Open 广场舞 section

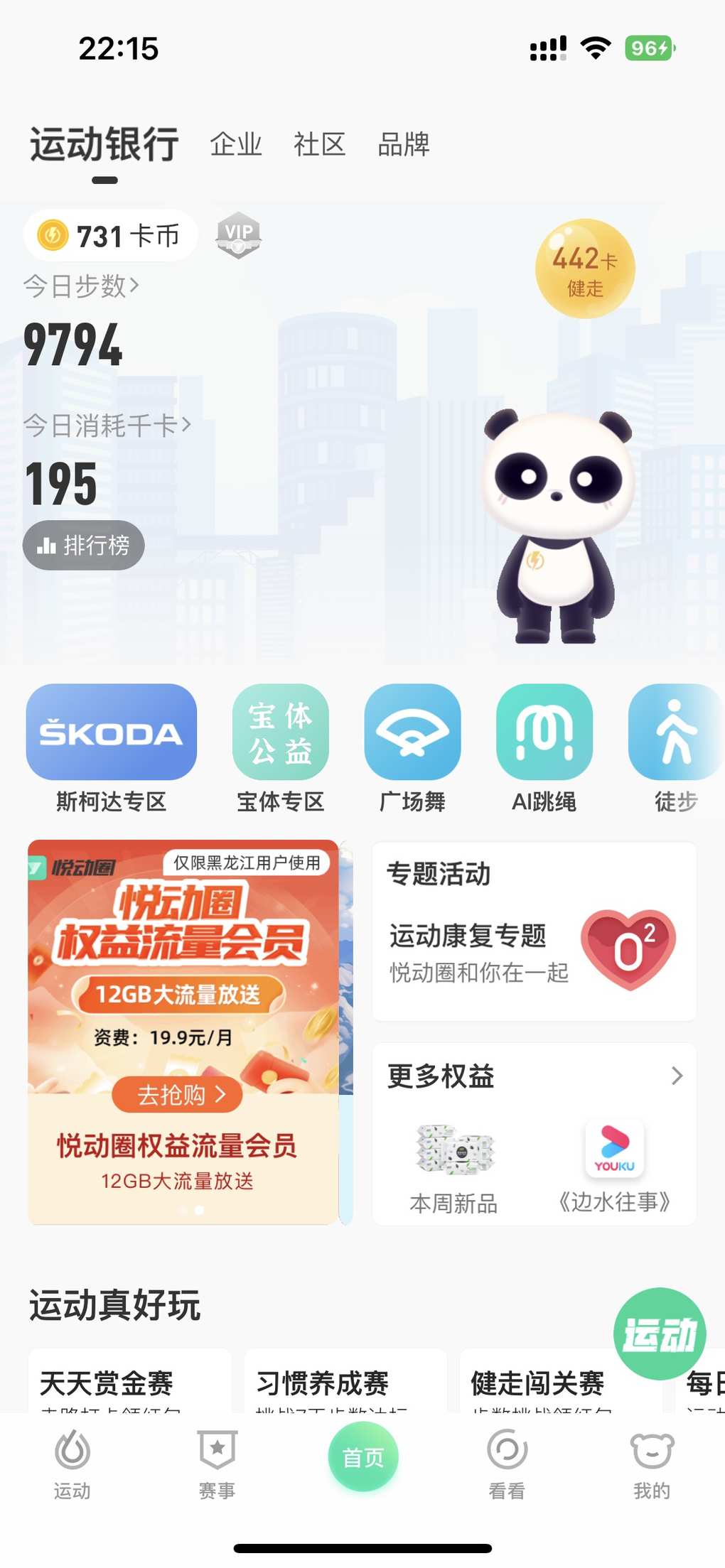[413, 749]
